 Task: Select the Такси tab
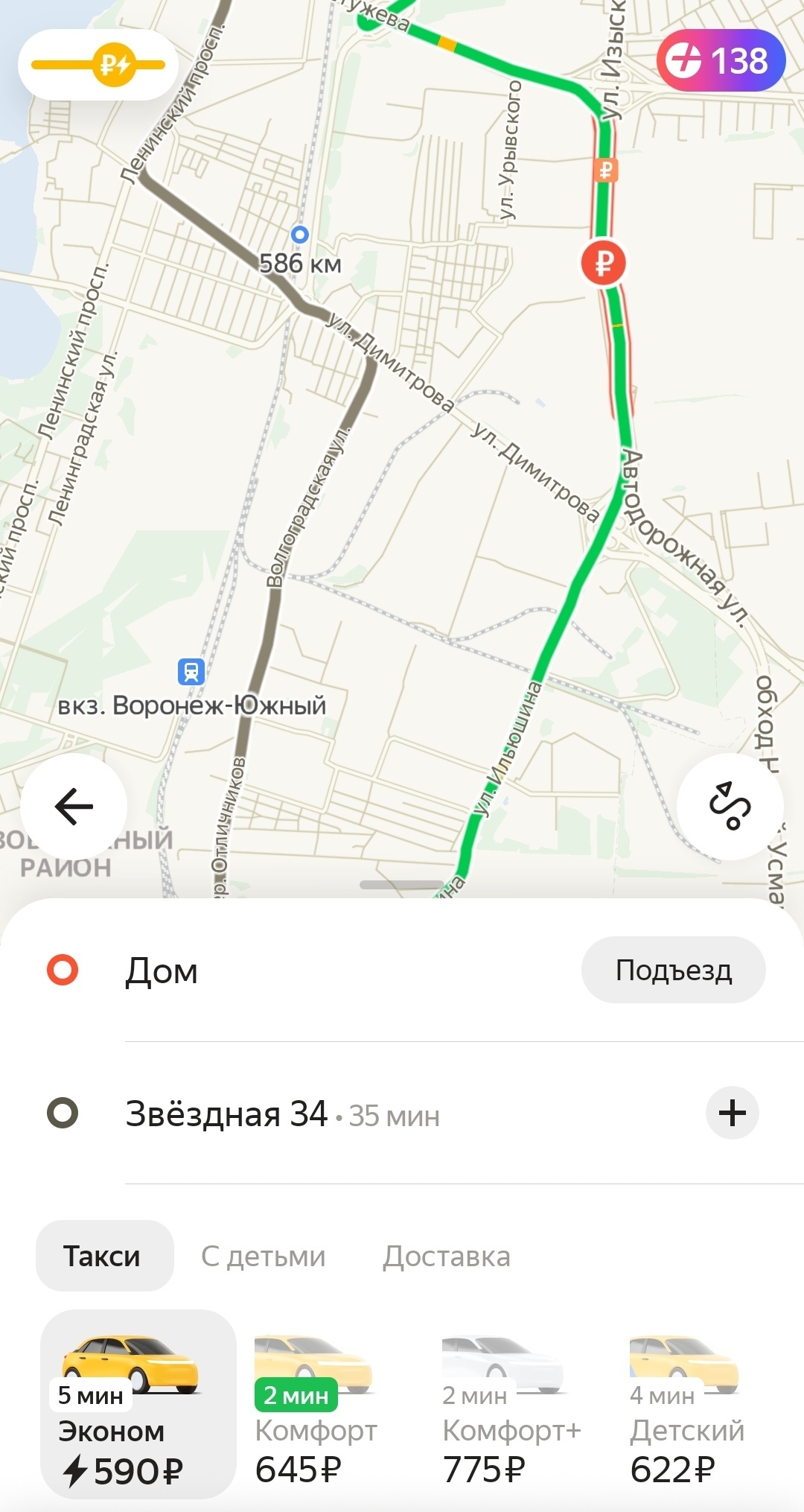[x=103, y=1257]
